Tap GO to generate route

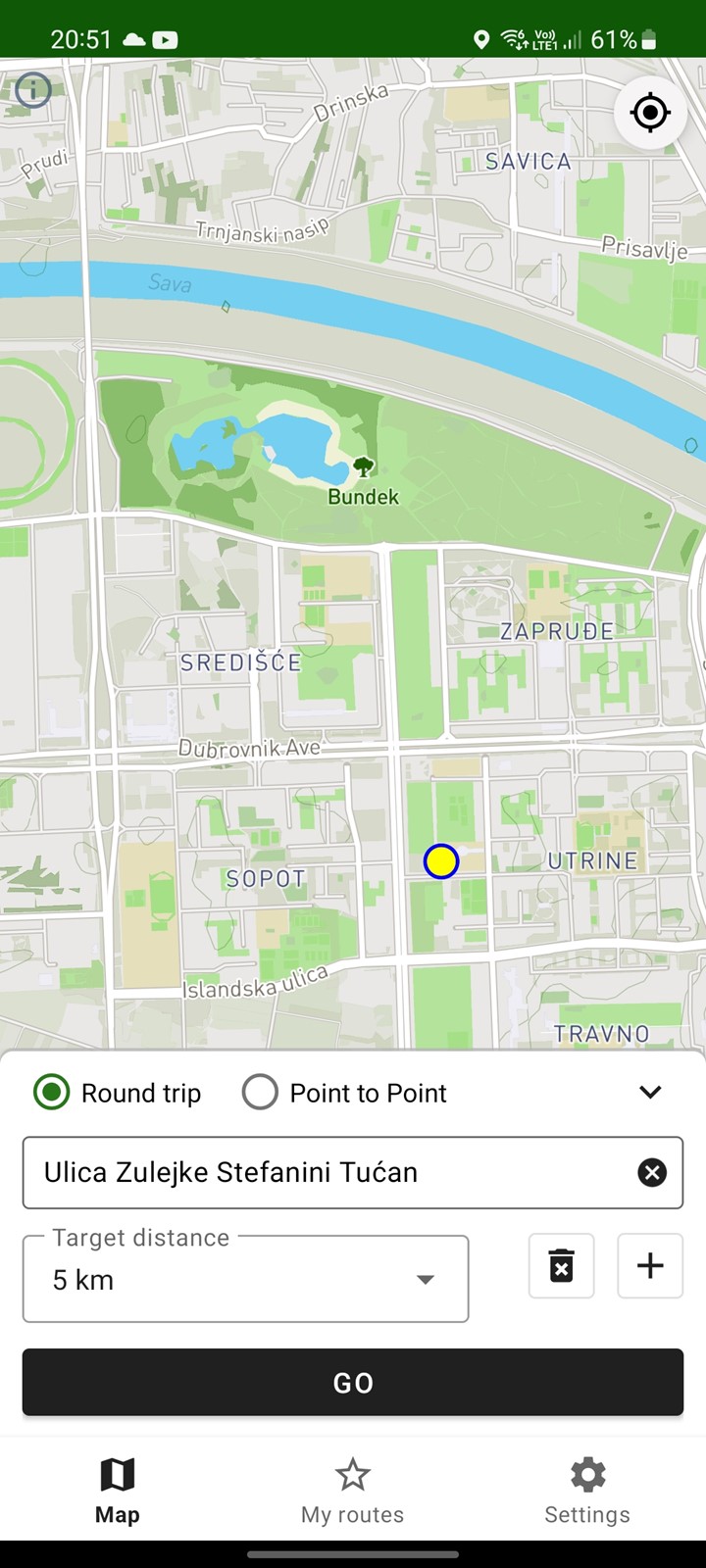click(x=353, y=1382)
